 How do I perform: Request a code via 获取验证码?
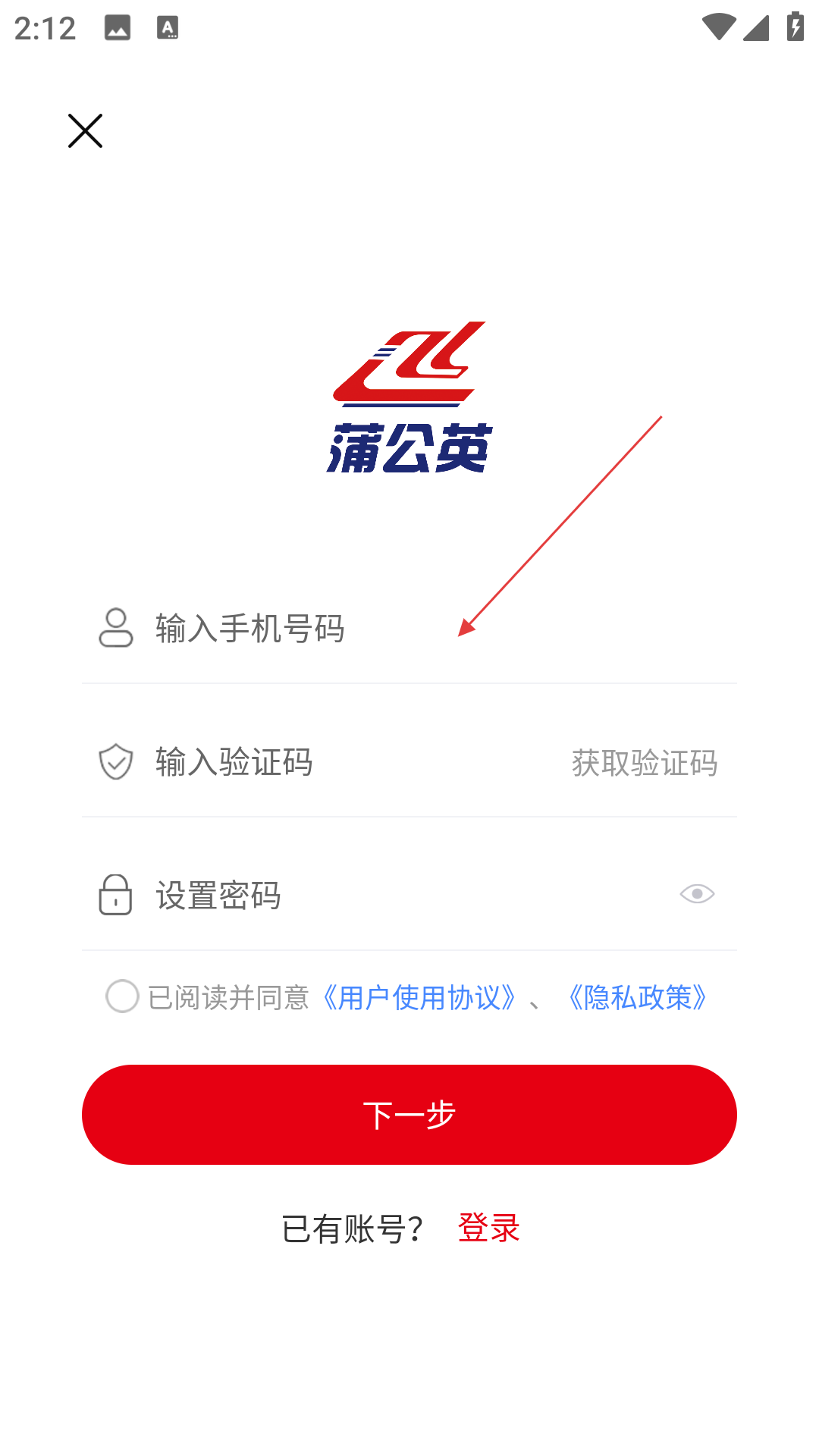pyautogui.click(x=644, y=763)
